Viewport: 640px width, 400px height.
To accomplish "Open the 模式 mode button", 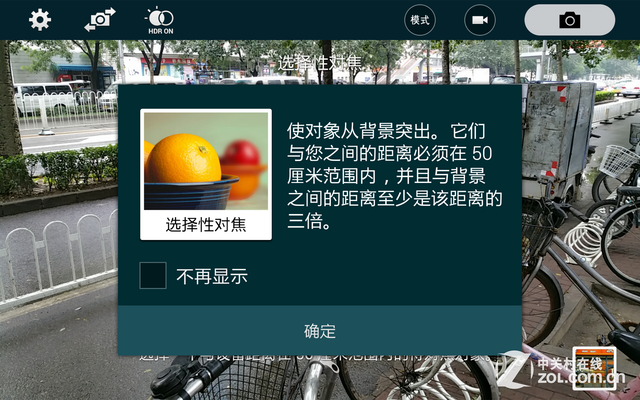I will tap(420, 20).
